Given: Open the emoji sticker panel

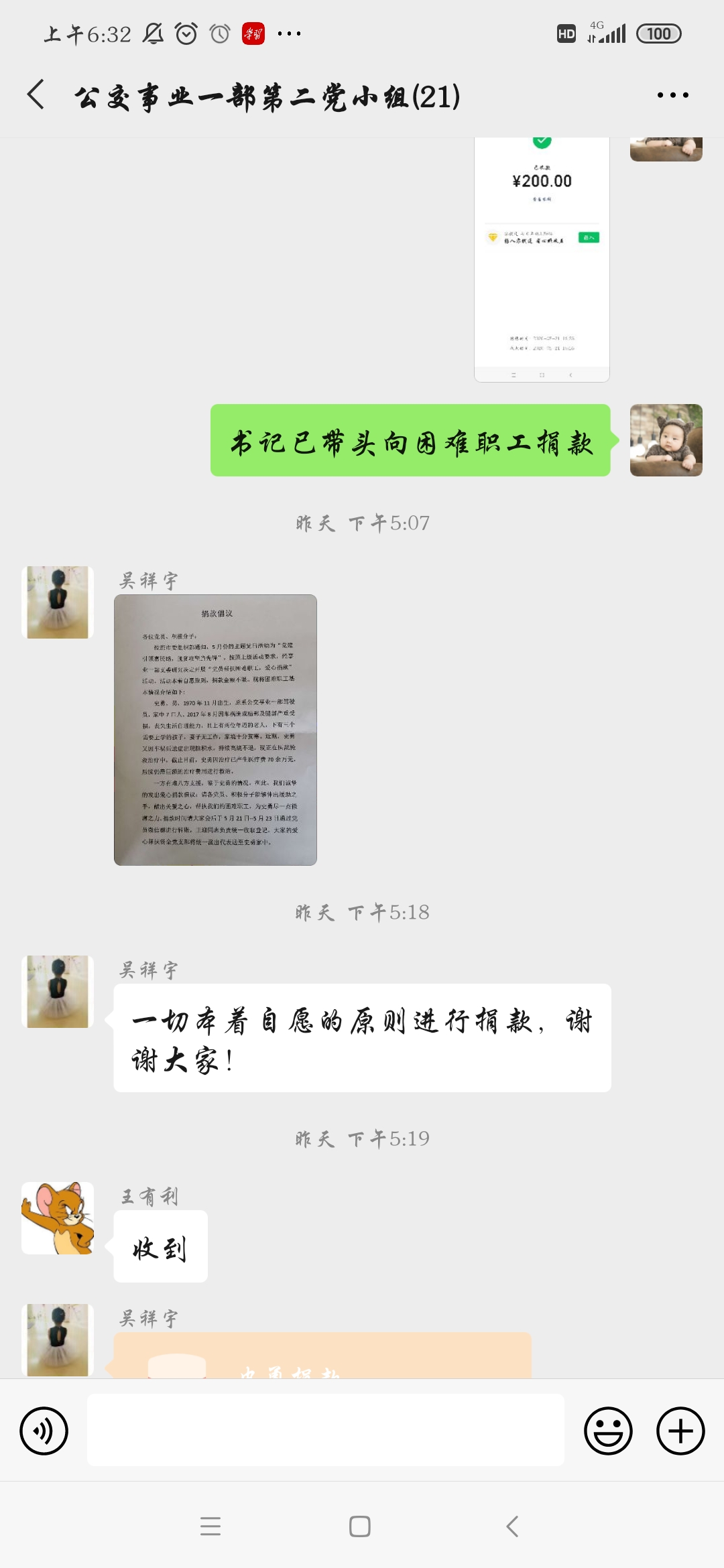Looking at the screenshot, I should coord(608,1431).
